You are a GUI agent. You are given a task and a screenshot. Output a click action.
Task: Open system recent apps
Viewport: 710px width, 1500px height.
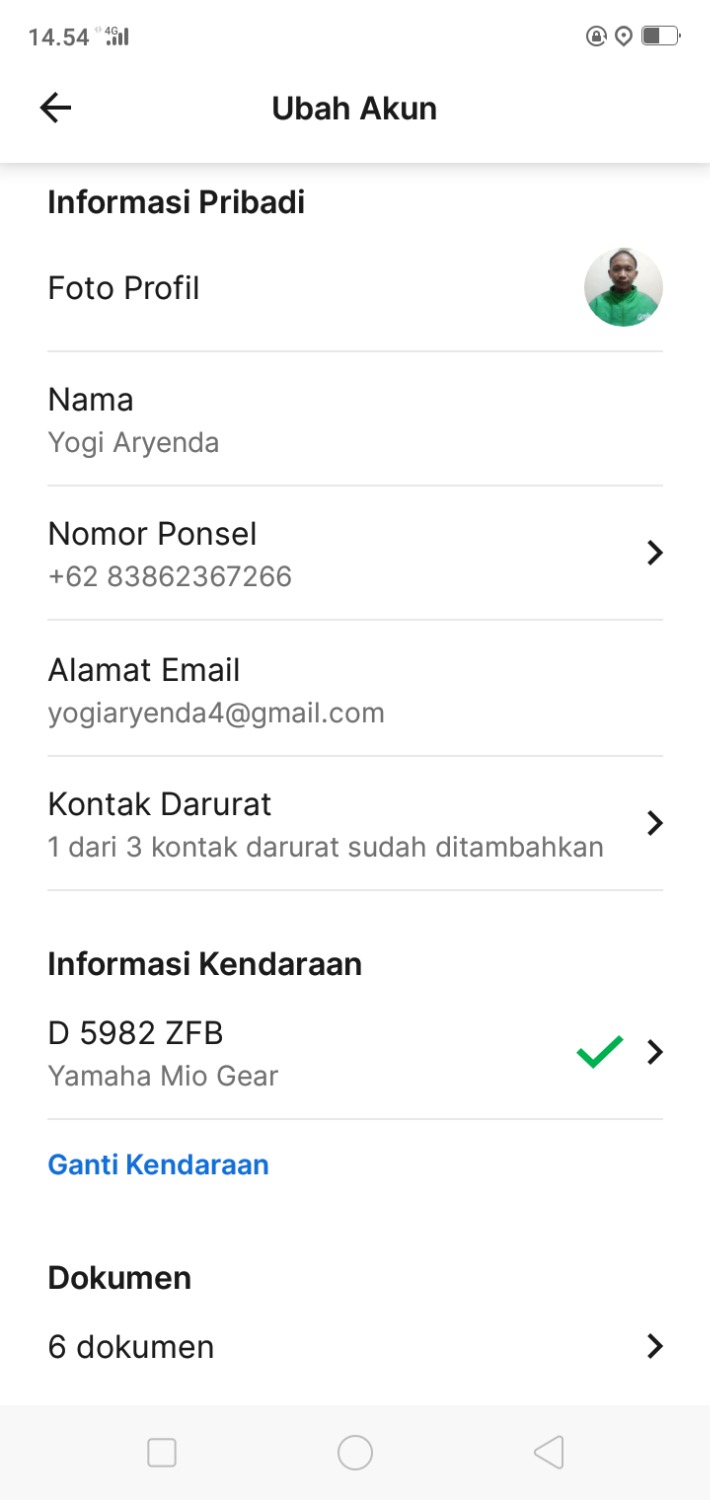pyautogui.click(x=162, y=1452)
